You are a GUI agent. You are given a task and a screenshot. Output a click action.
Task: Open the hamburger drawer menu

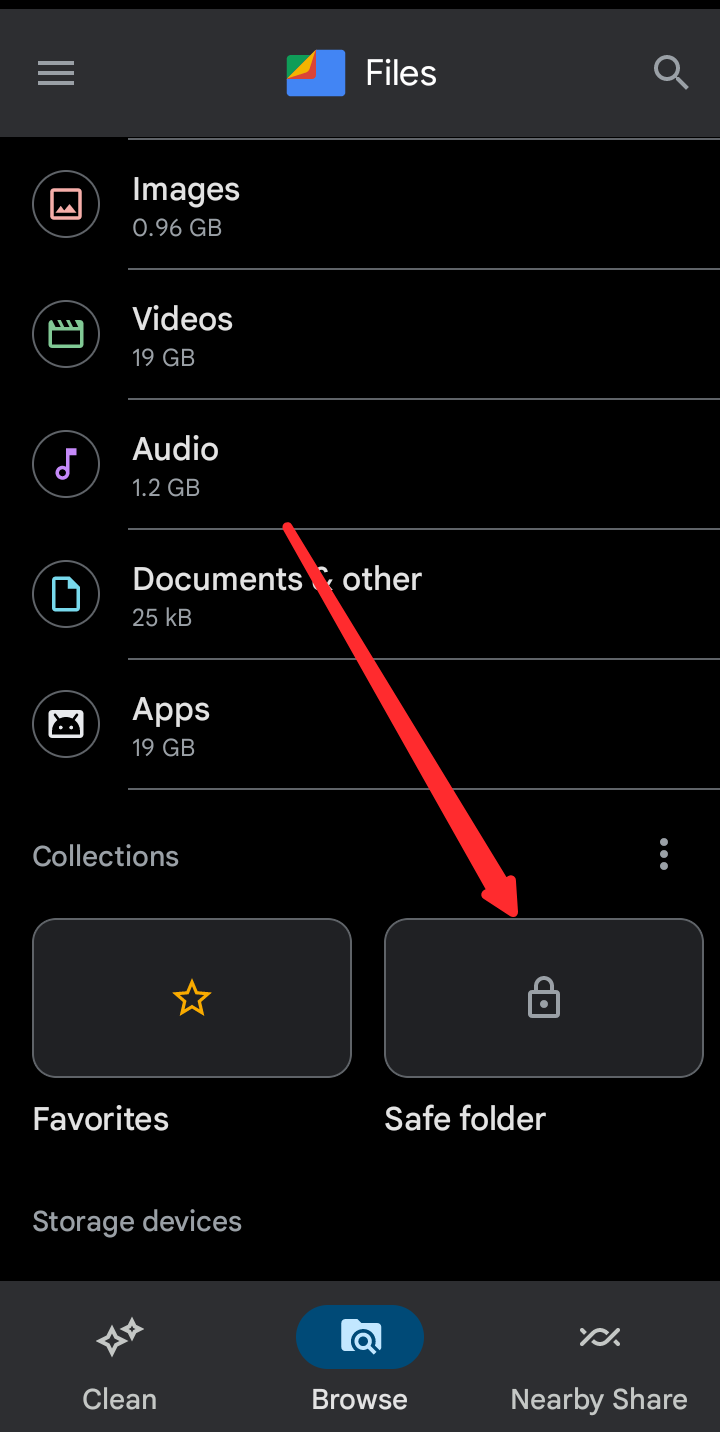[x=56, y=73]
